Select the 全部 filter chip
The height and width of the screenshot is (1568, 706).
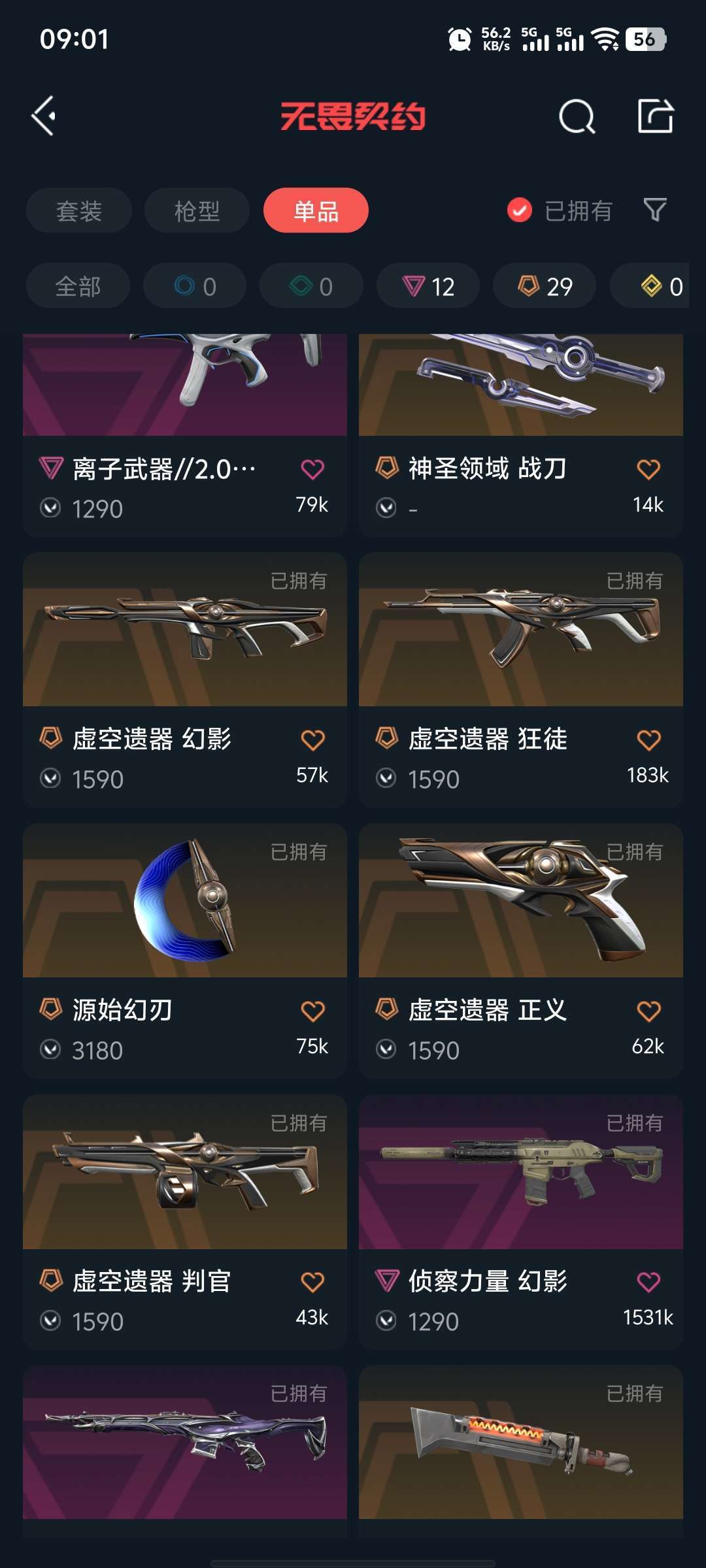tap(78, 286)
